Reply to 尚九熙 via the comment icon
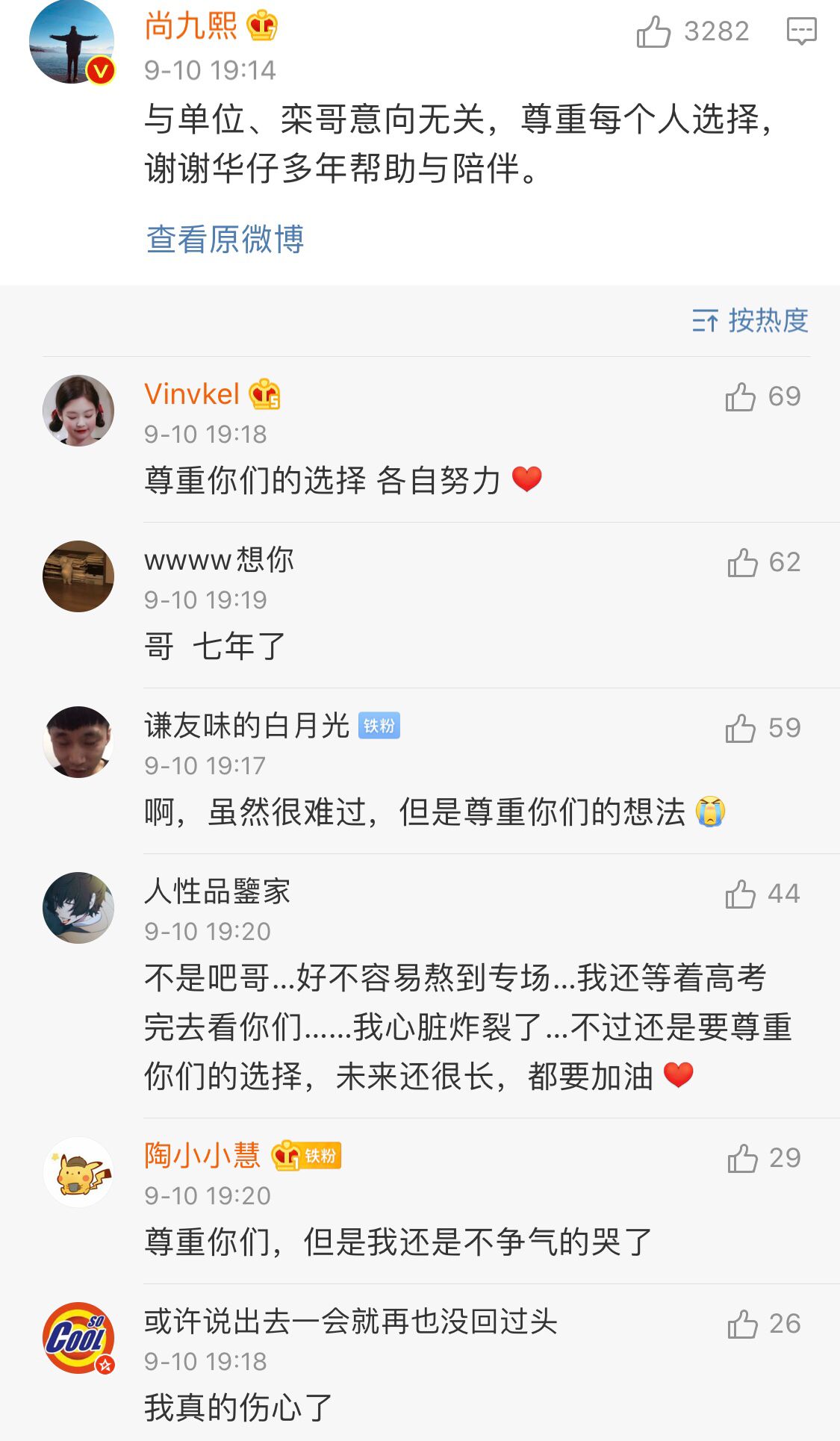Image resolution: width=840 pixels, height=1441 pixels. click(801, 31)
